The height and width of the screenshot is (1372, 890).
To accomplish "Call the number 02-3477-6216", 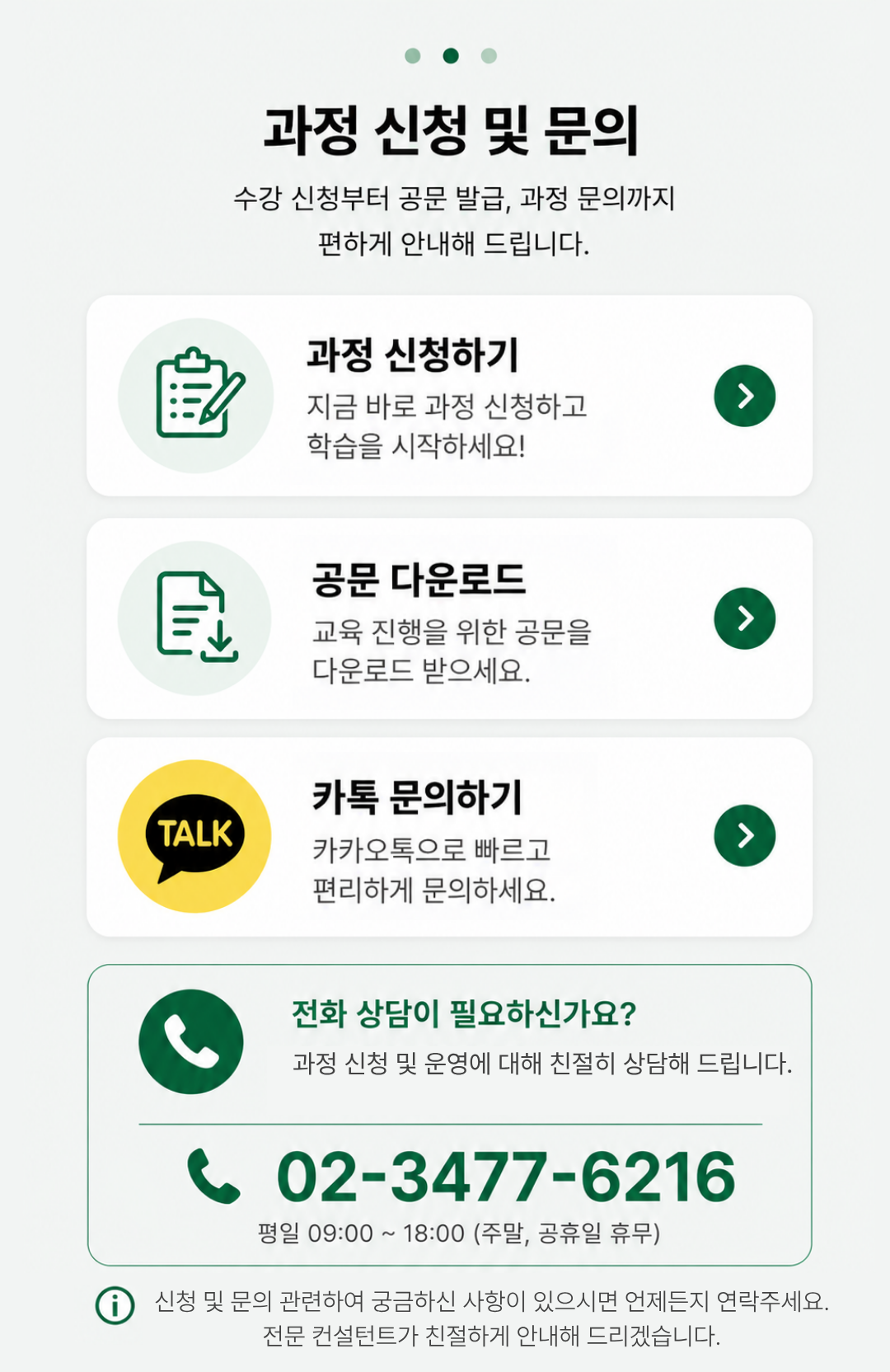I will pos(505,1176).
